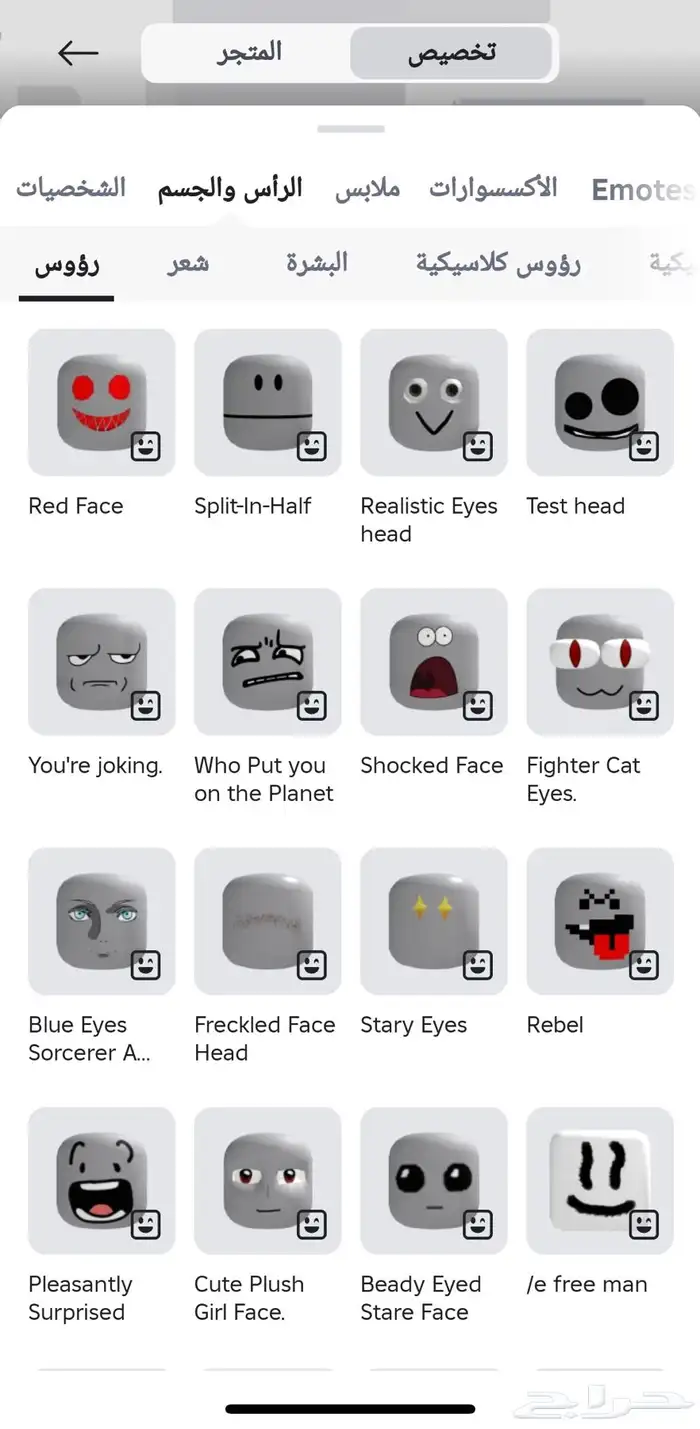Equip the Red Face head
700x1429 pixels.
click(102, 402)
